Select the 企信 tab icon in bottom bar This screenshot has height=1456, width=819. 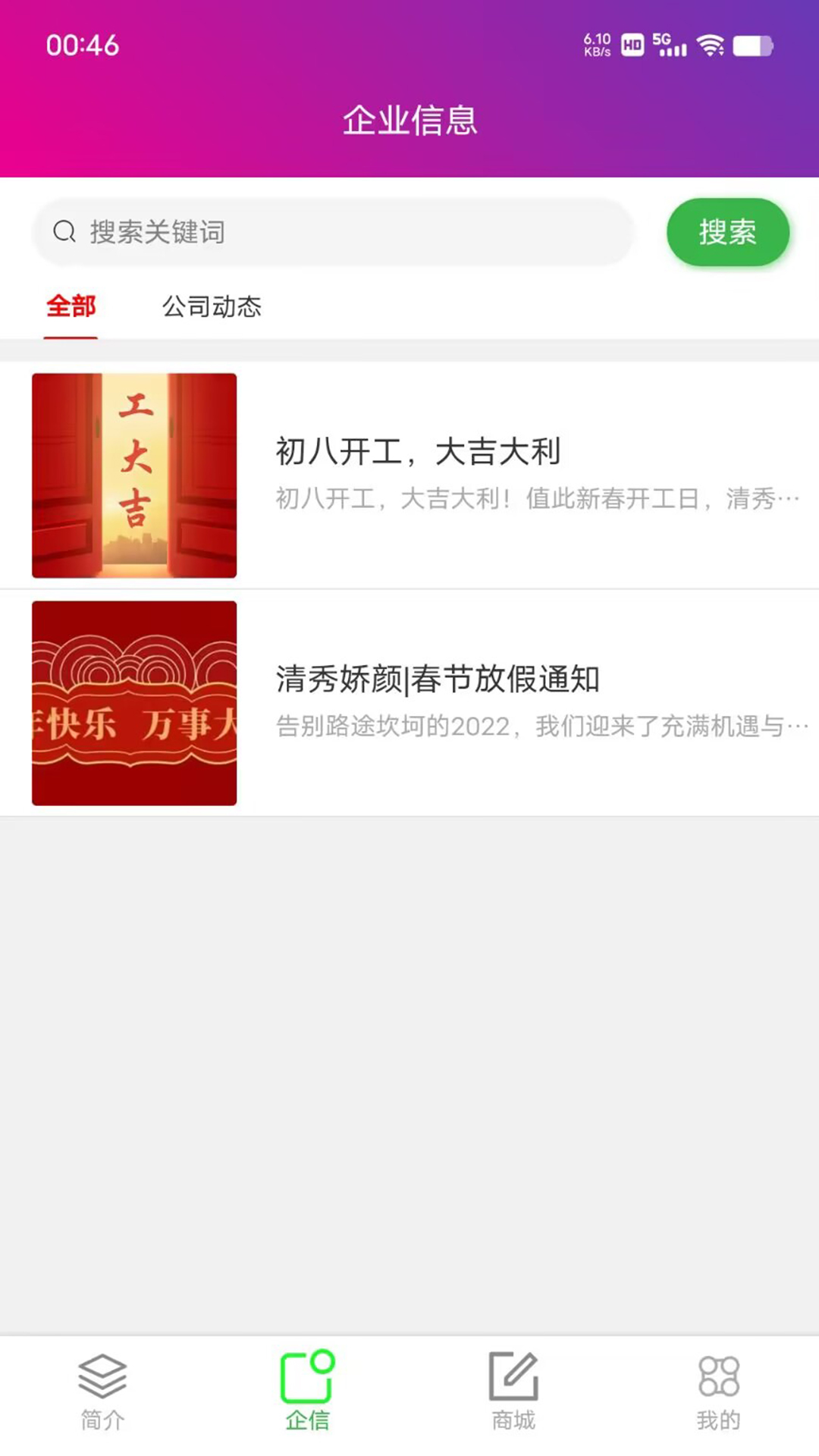[306, 1380]
